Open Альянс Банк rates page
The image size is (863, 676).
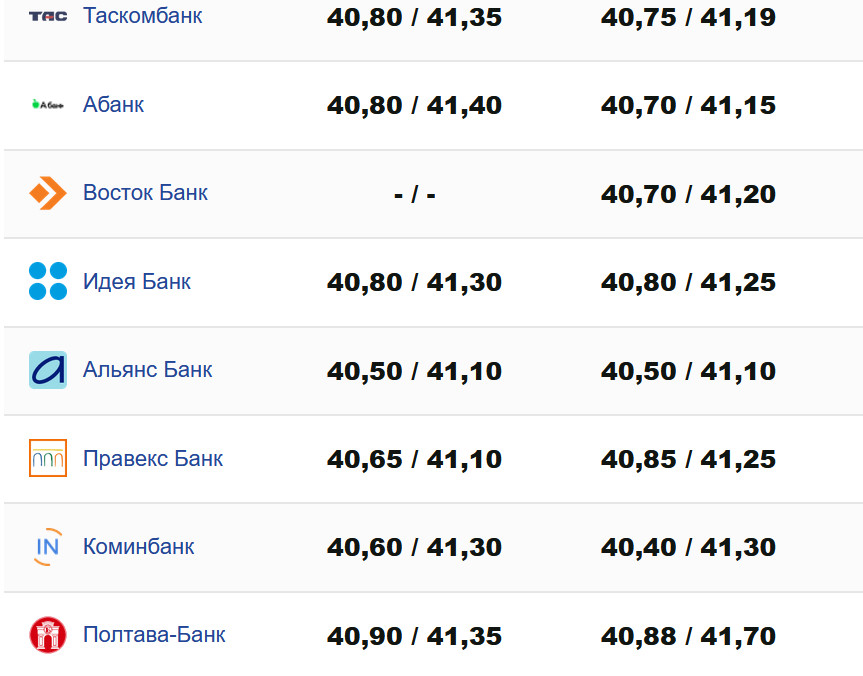pos(147,370)
